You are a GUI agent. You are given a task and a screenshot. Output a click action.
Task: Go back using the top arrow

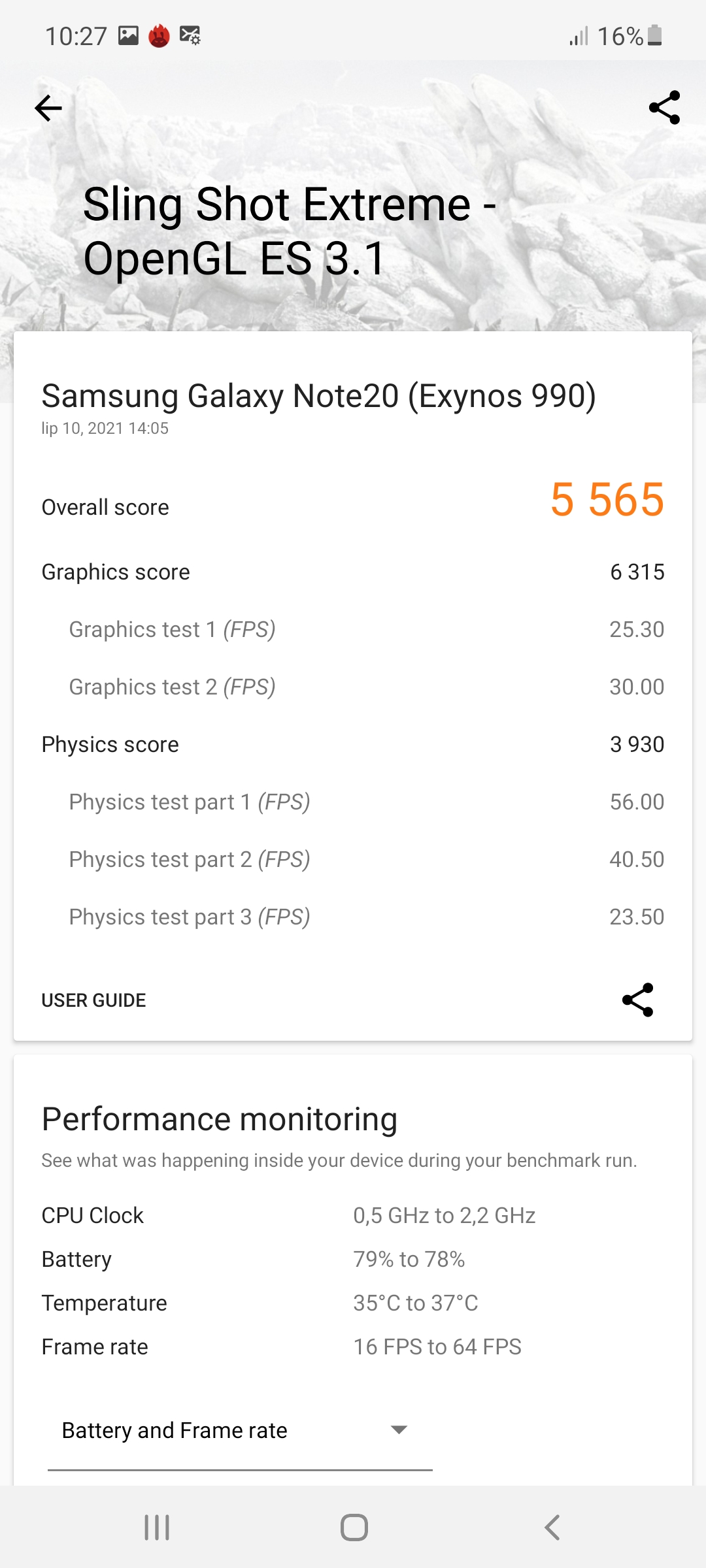tap(48, 108)
